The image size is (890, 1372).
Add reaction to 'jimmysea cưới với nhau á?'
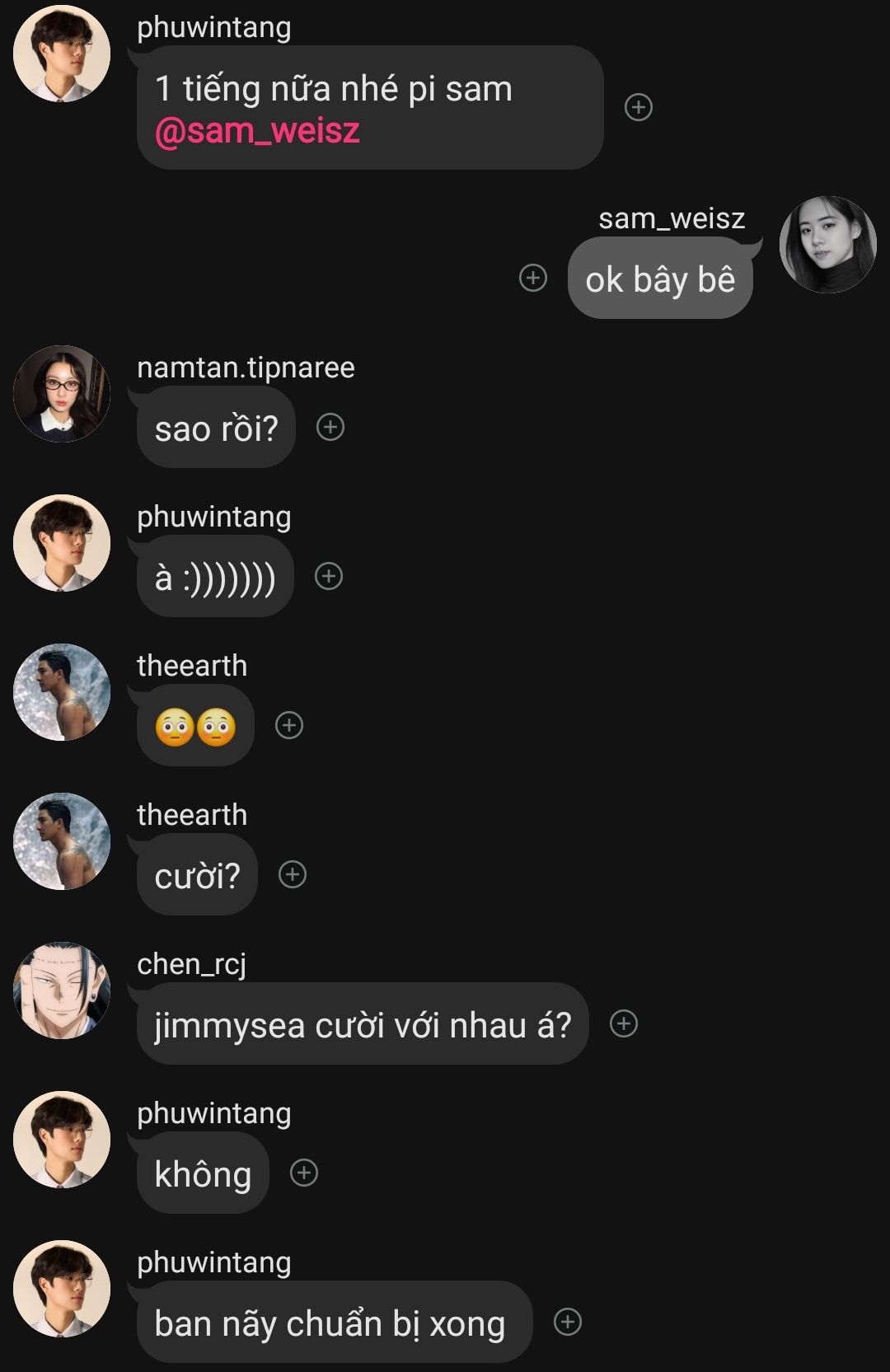(624, 1023)
